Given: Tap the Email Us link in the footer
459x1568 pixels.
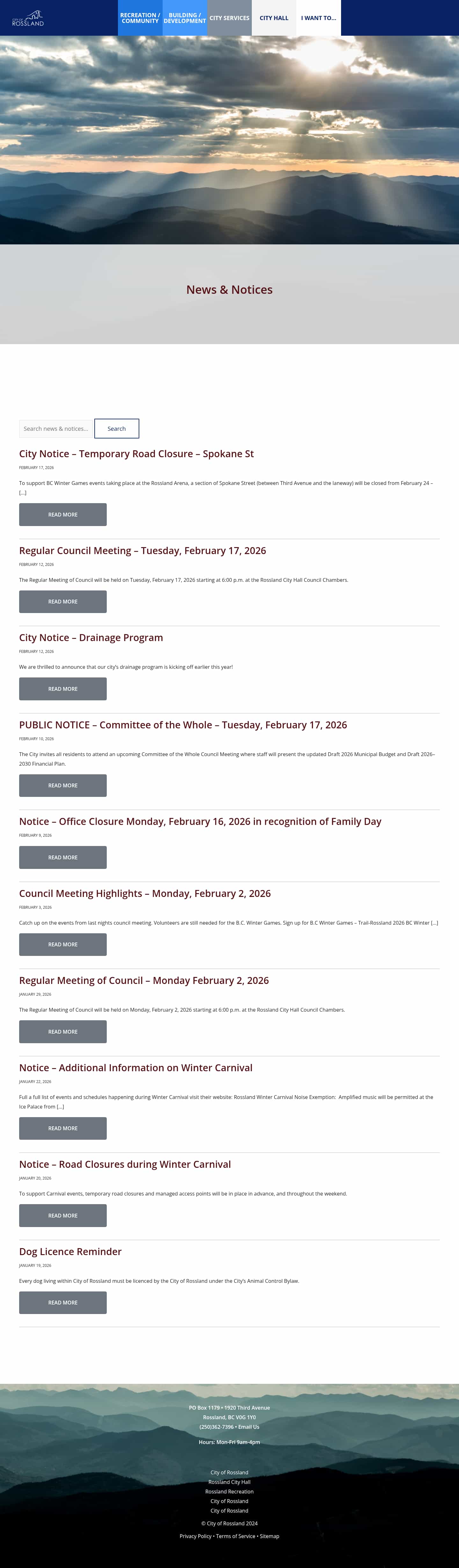Looking at the screenshot, I should (248, 1427).
